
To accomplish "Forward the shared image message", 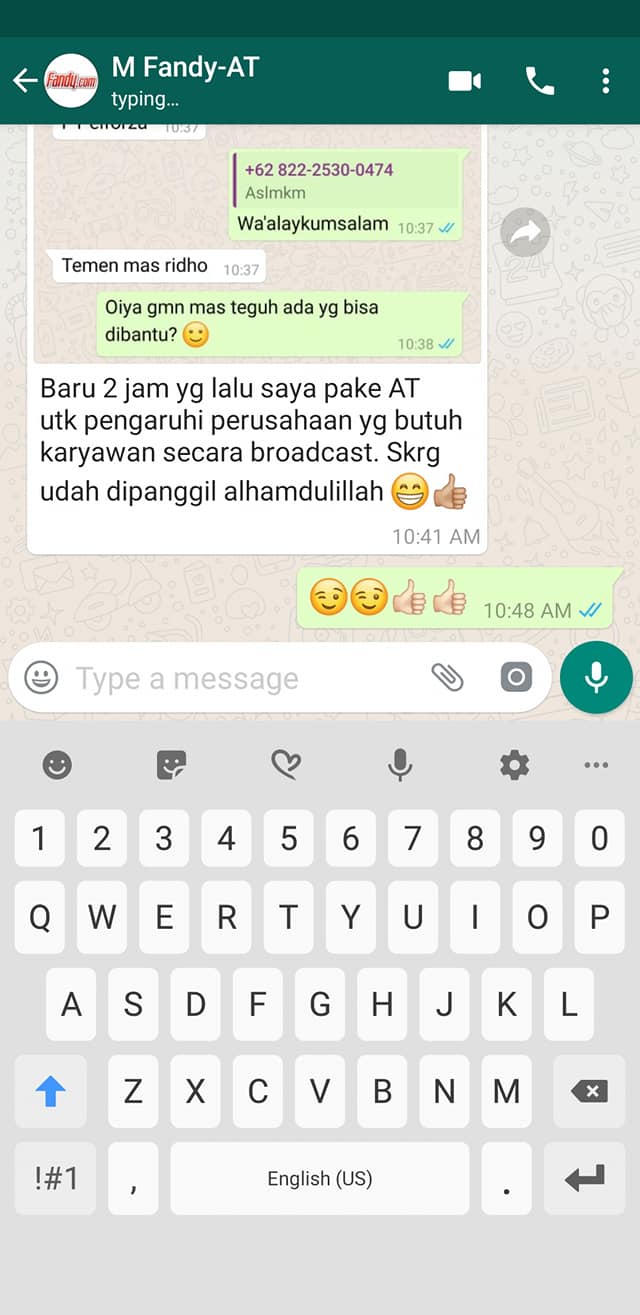I will 525,232.
